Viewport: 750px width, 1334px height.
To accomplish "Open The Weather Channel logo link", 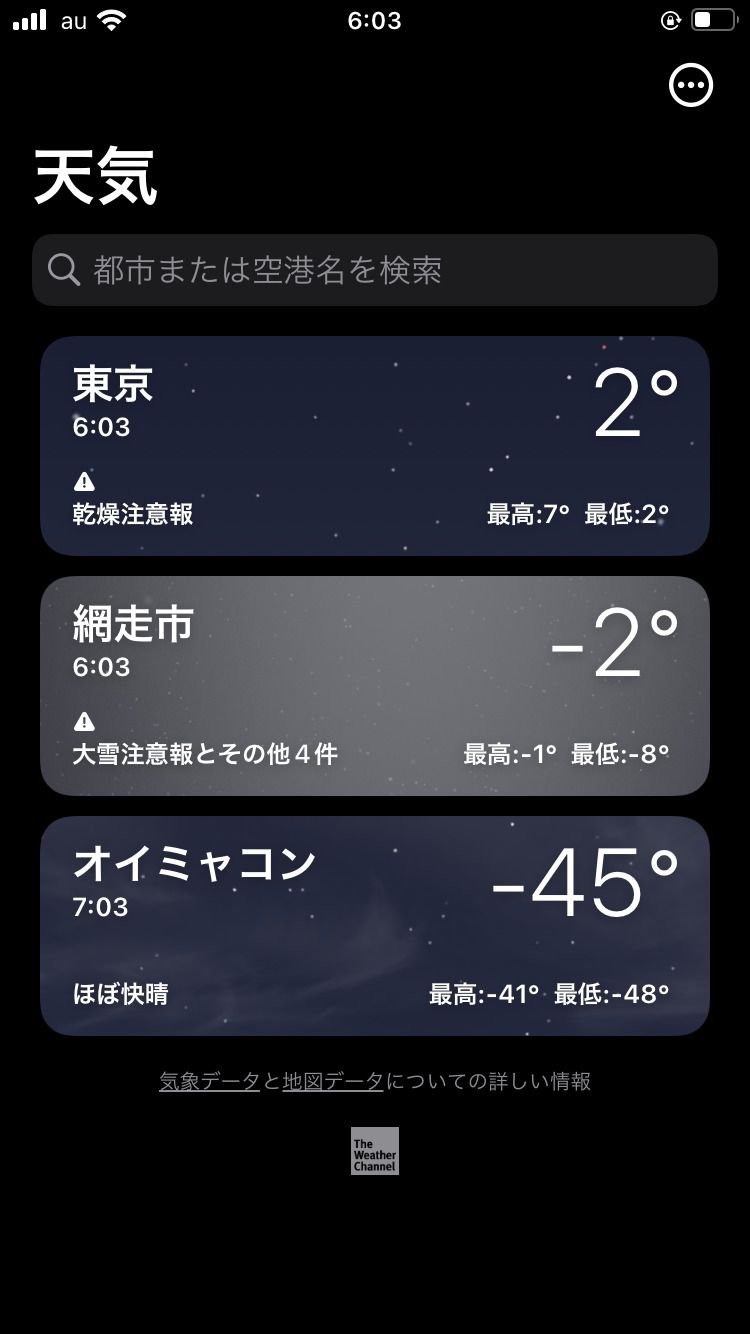I will tap(375, 1151).
